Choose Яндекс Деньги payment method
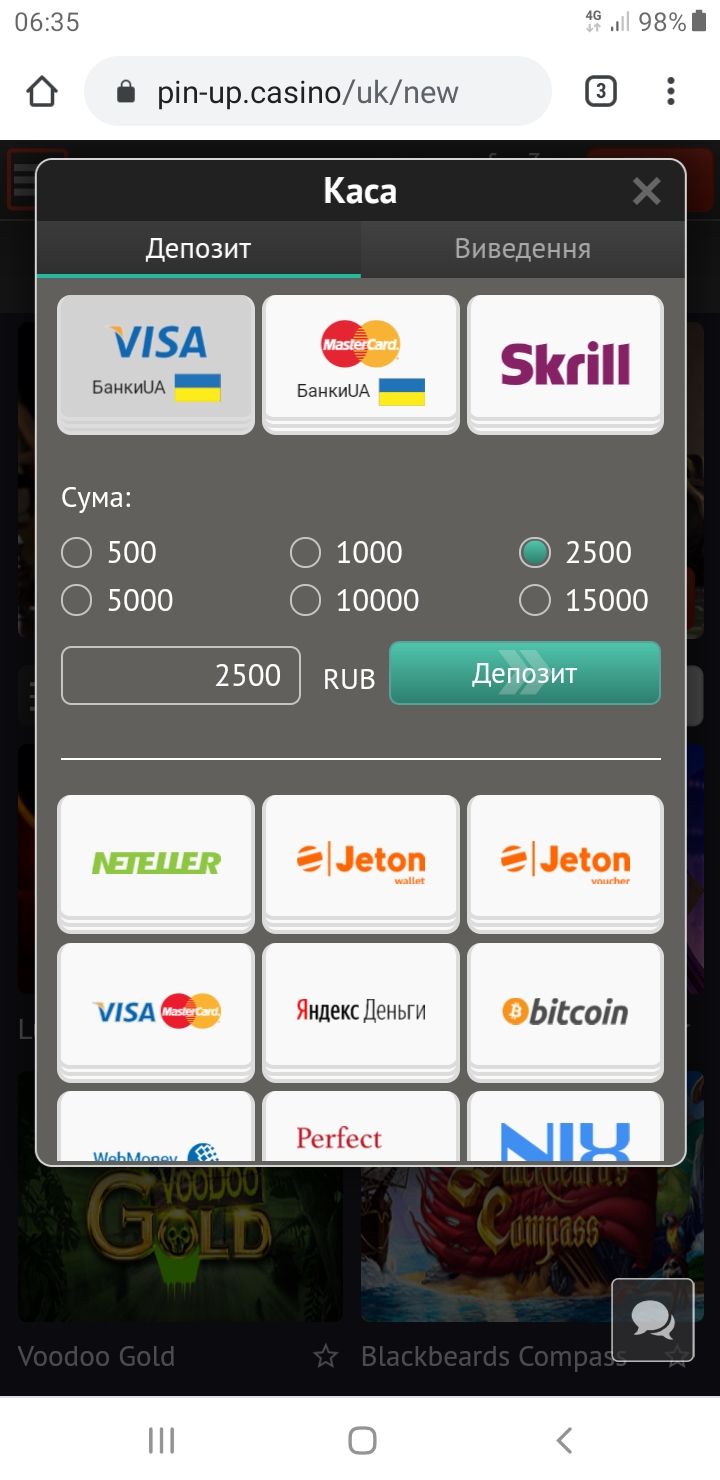This screenshot has height=1480, width=720. click(x=360, y=1011)
